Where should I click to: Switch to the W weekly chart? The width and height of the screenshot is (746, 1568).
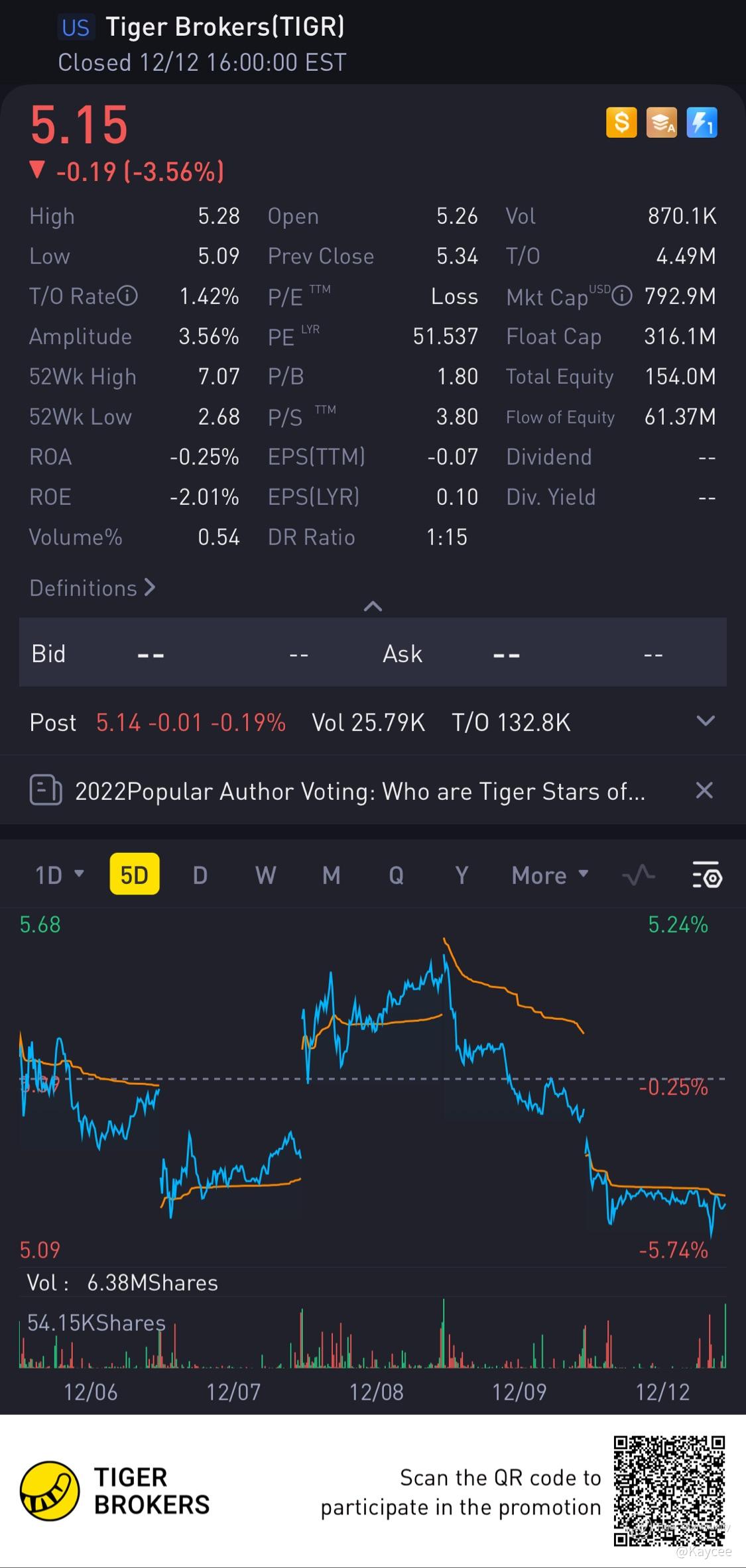pyautogui.click(x=265, y=875)
